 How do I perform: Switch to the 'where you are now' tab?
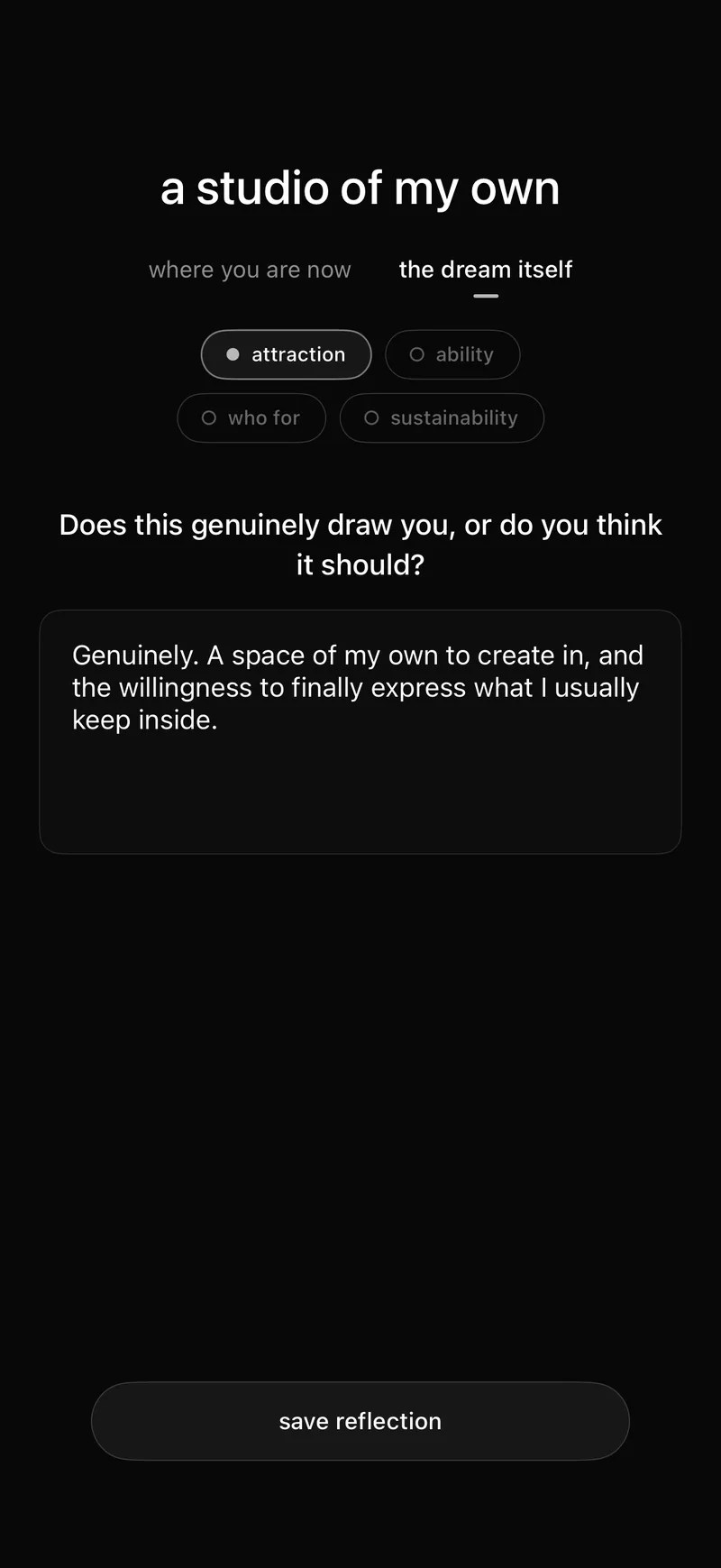250,270
